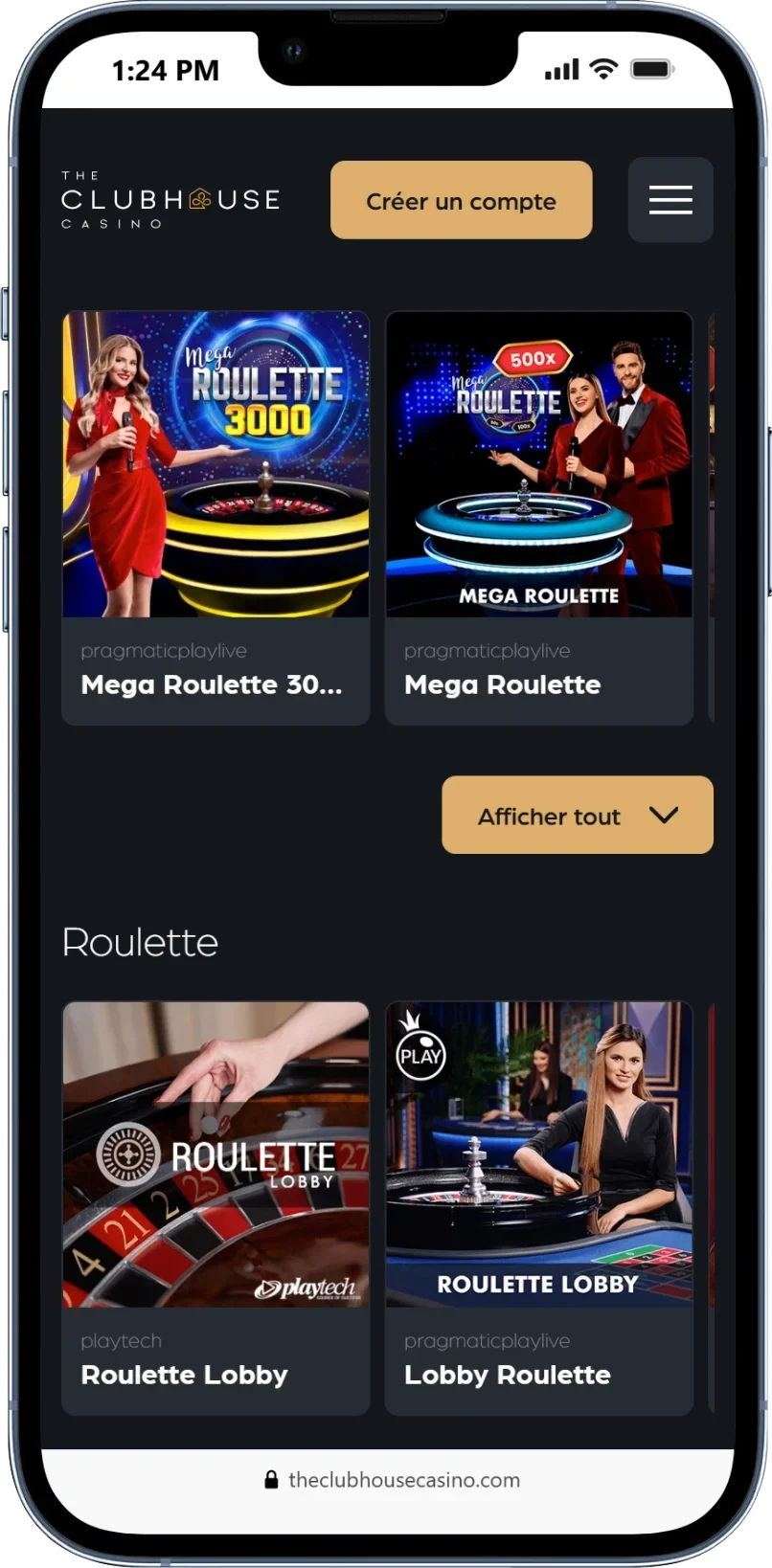This screenshot has height=1568, width=772.
Task: Click the Mega Roulette game card title
Action: point(503,684)
